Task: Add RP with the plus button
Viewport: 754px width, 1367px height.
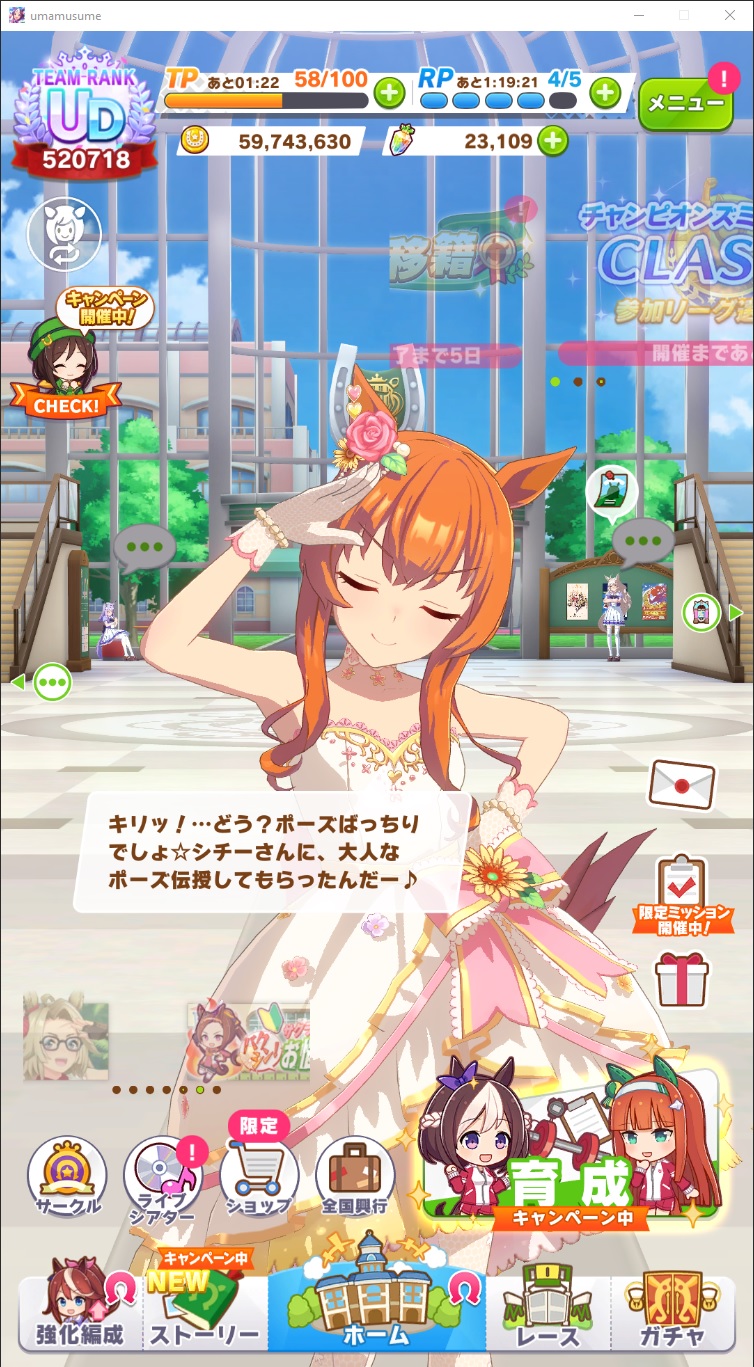Action: (604, 94)
